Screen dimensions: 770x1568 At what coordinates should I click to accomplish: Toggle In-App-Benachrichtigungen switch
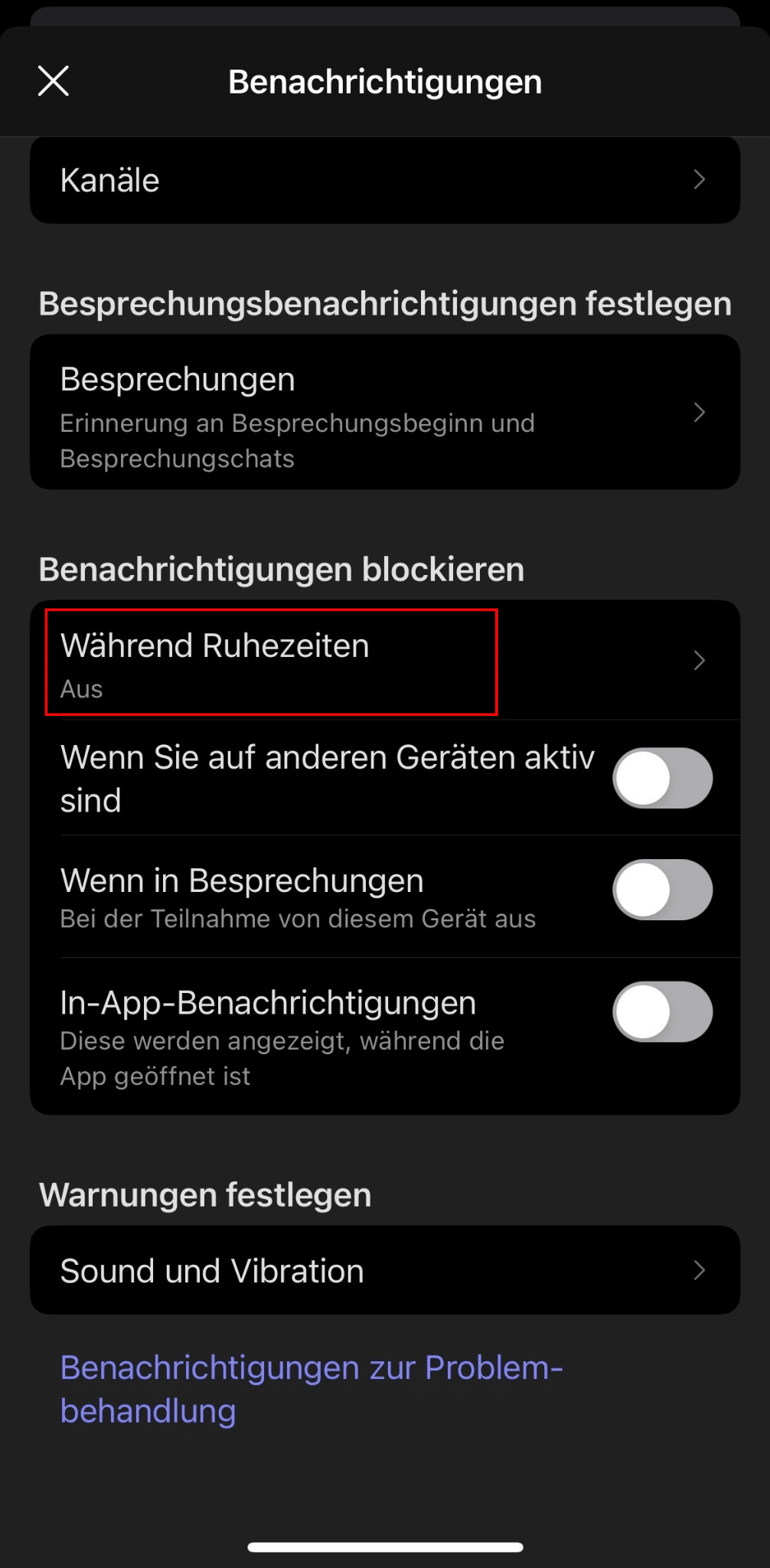click(662, 1012)
